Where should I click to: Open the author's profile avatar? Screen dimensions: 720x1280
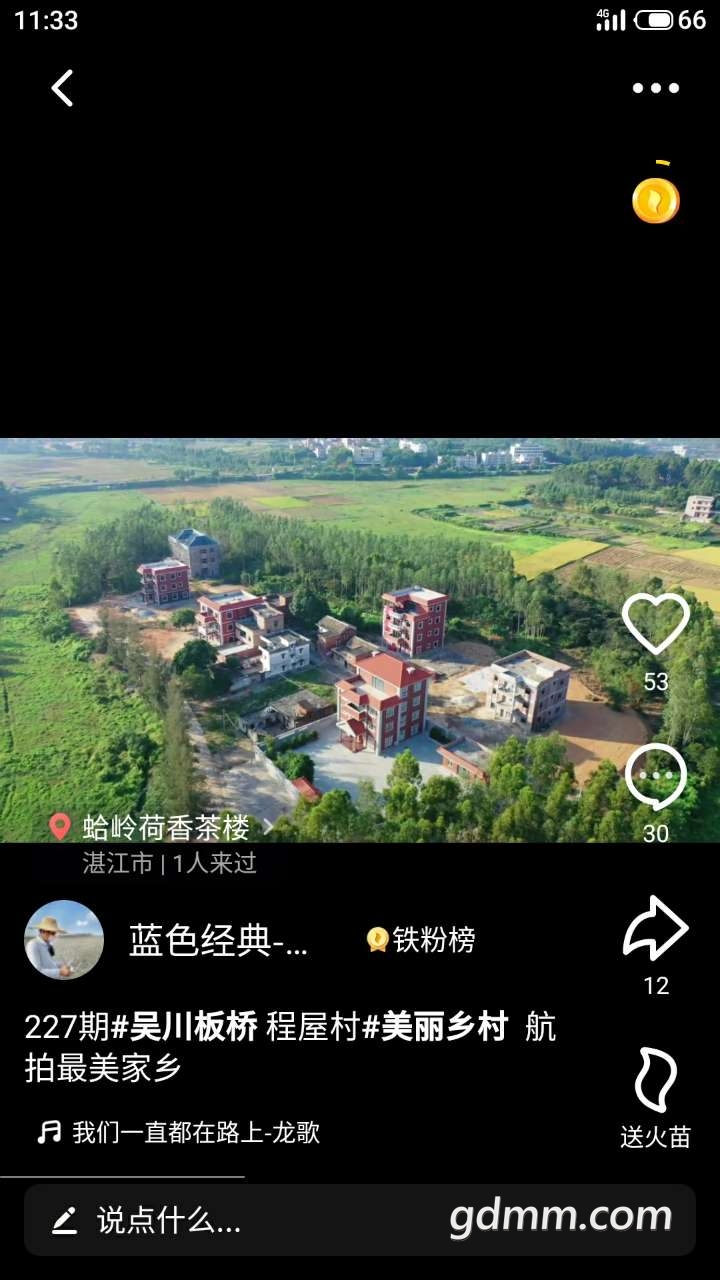coord(64,940)
